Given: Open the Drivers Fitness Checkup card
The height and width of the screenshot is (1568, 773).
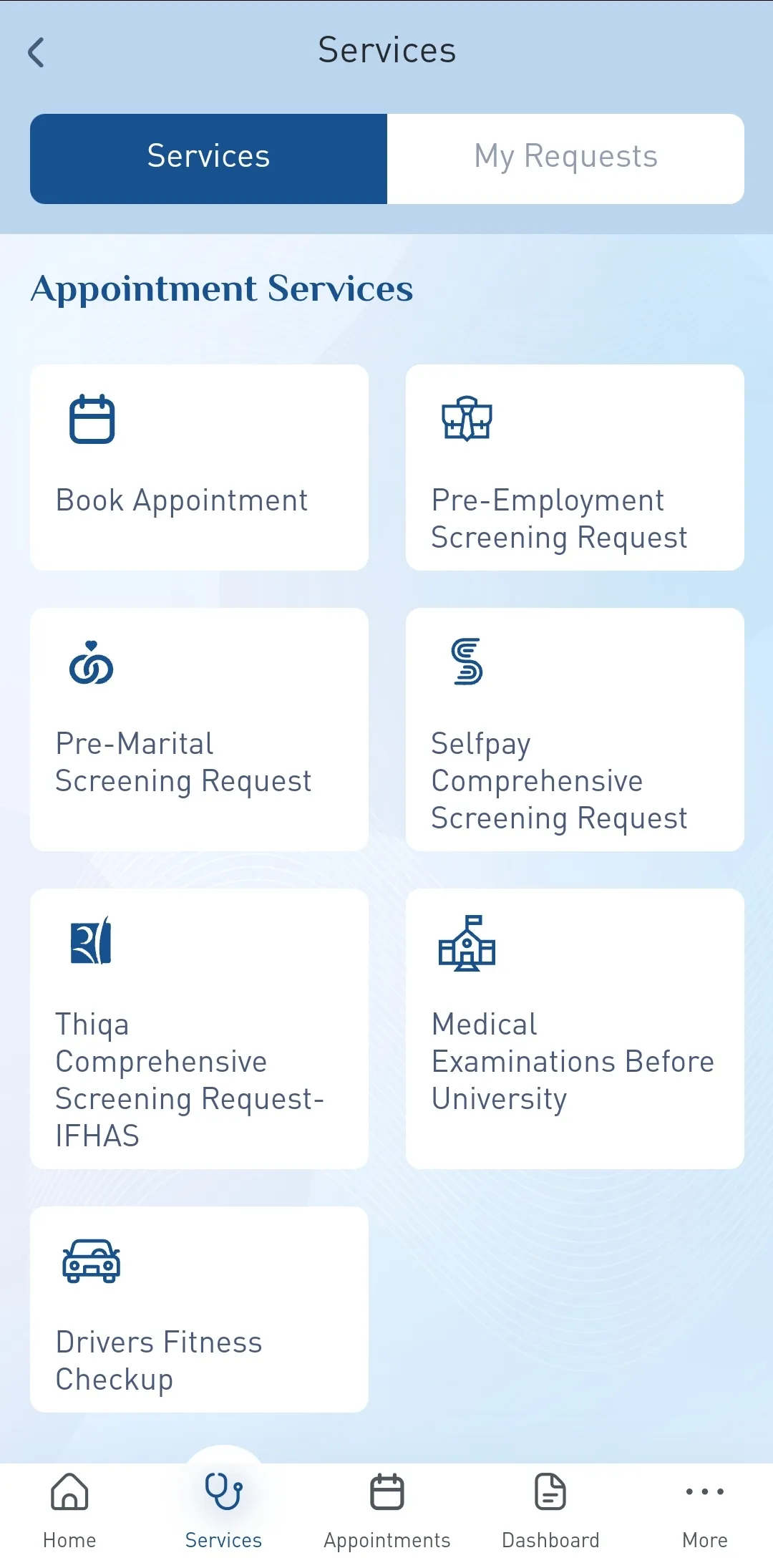Looking at the screenshot, I should click(199, 1309).
